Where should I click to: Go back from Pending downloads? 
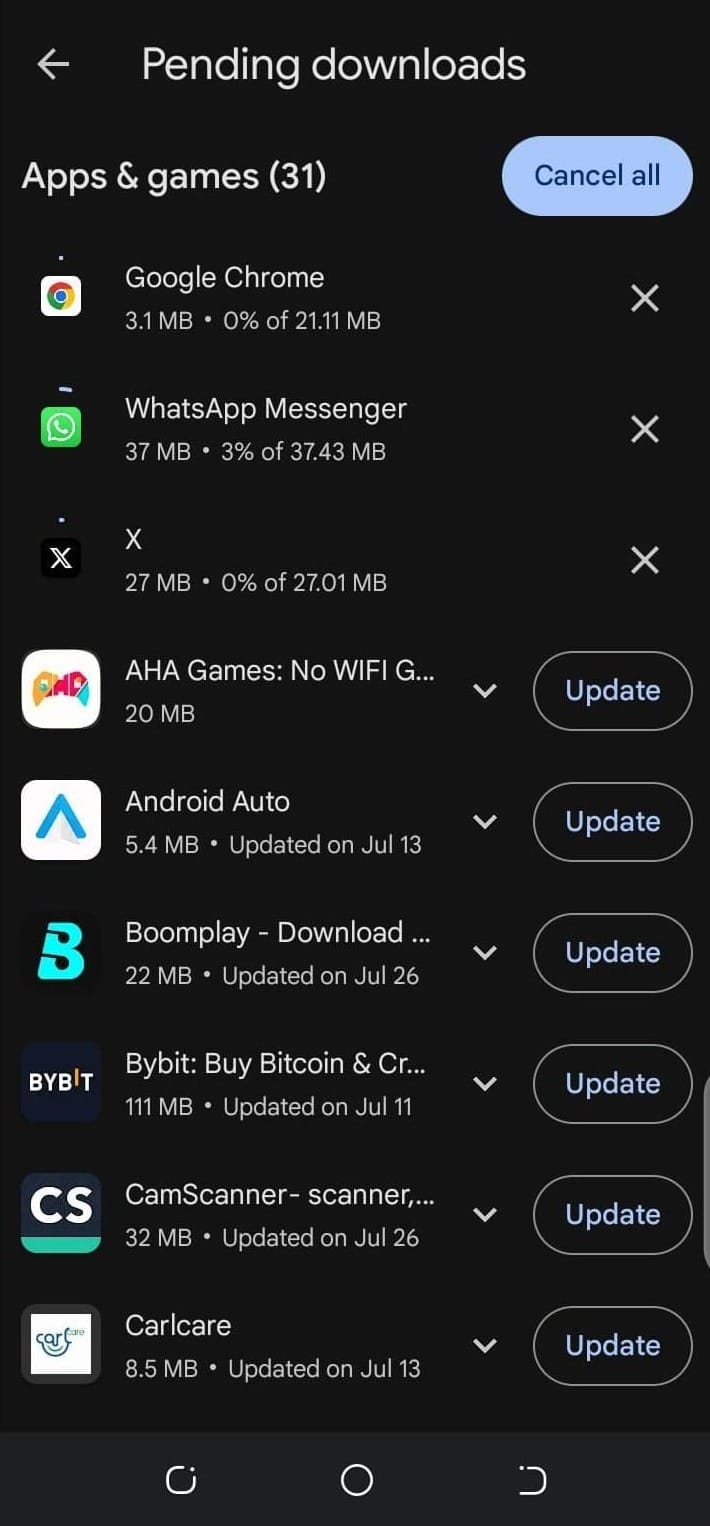[x=54, y=65]
